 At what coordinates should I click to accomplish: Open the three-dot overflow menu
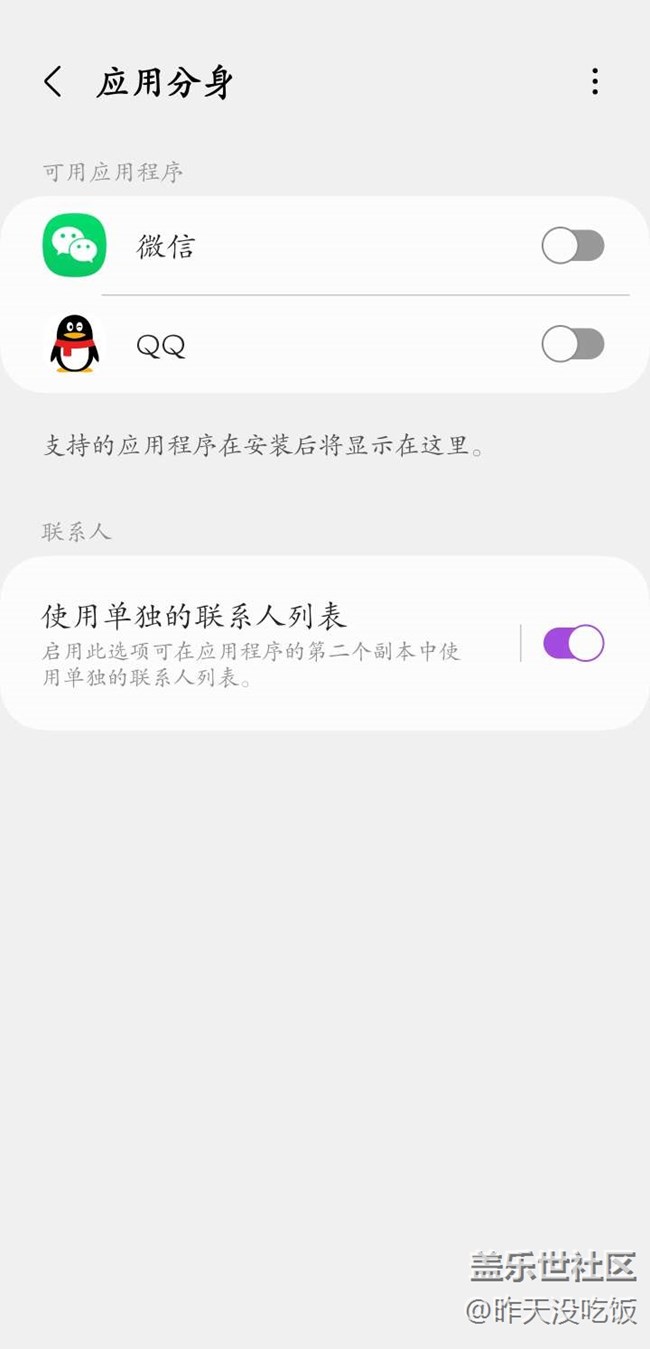pyautogui.click(x=595, y=82)
